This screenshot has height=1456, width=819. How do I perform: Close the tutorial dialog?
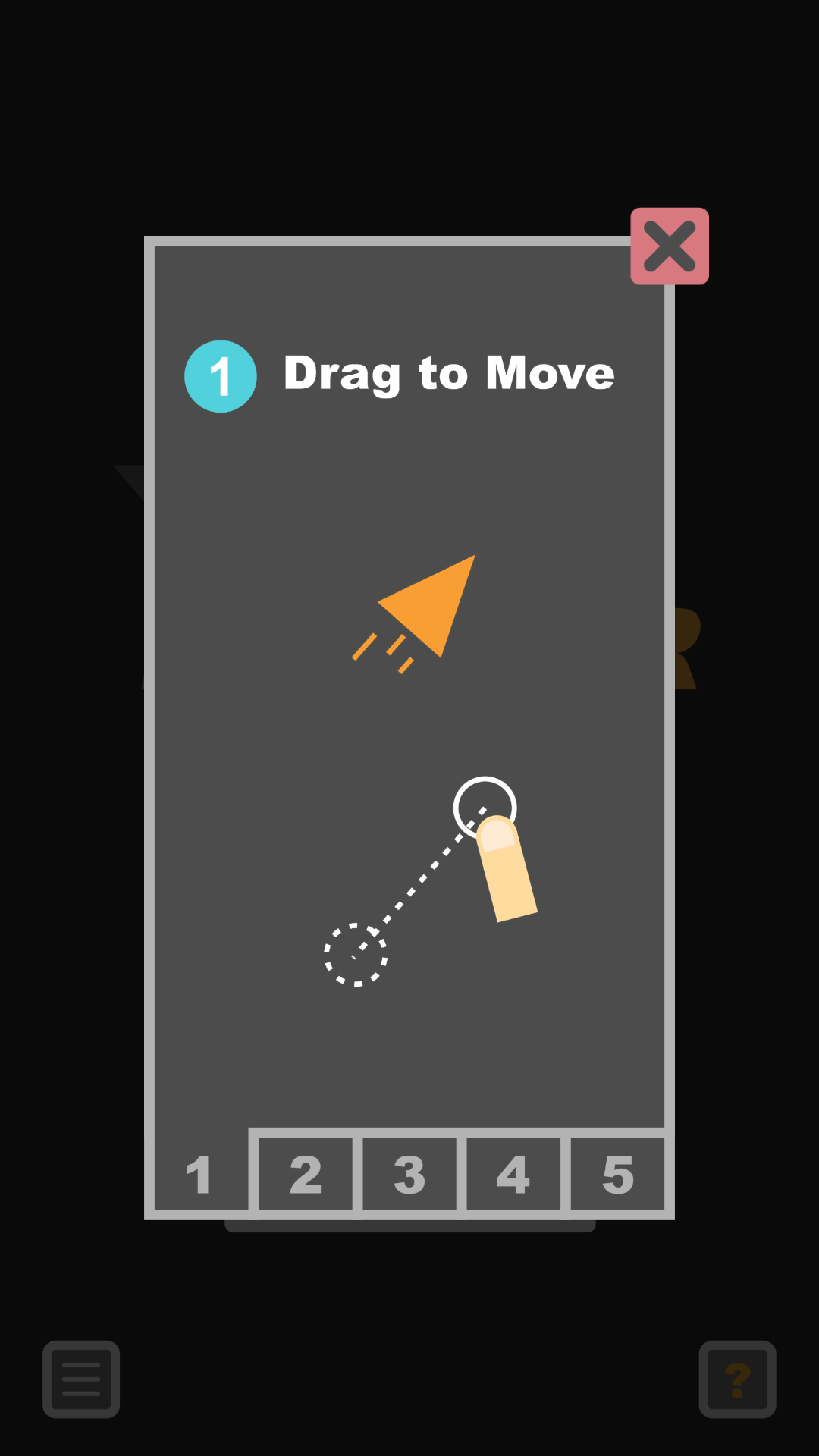click(x=670, y=246)
